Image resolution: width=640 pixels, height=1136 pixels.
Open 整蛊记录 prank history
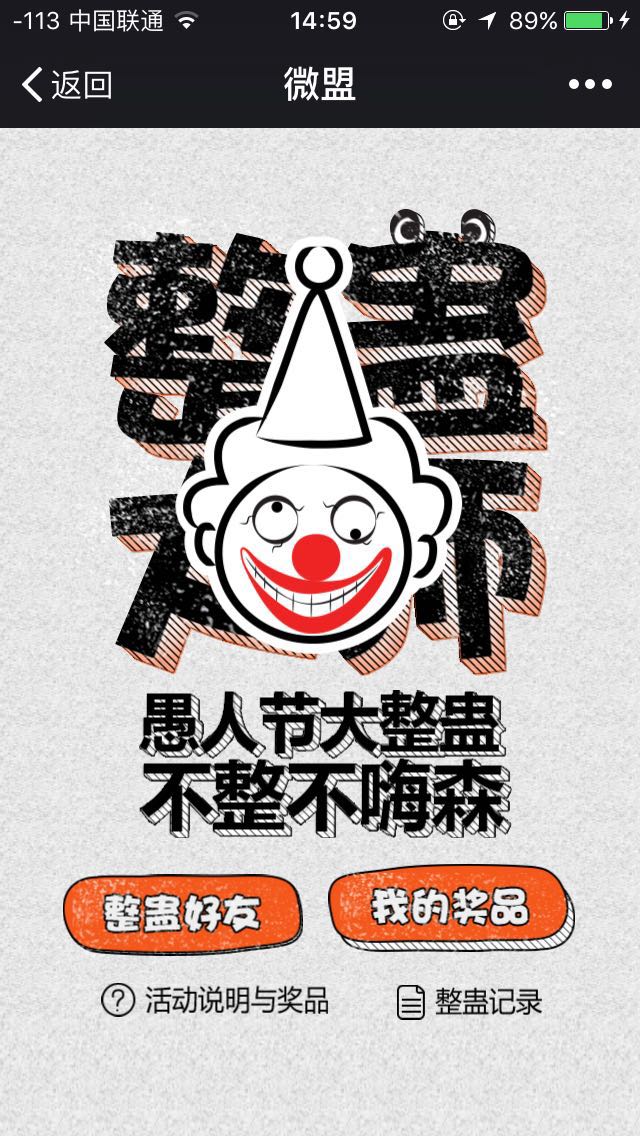pyautogui.click(x=470, y=1001)
